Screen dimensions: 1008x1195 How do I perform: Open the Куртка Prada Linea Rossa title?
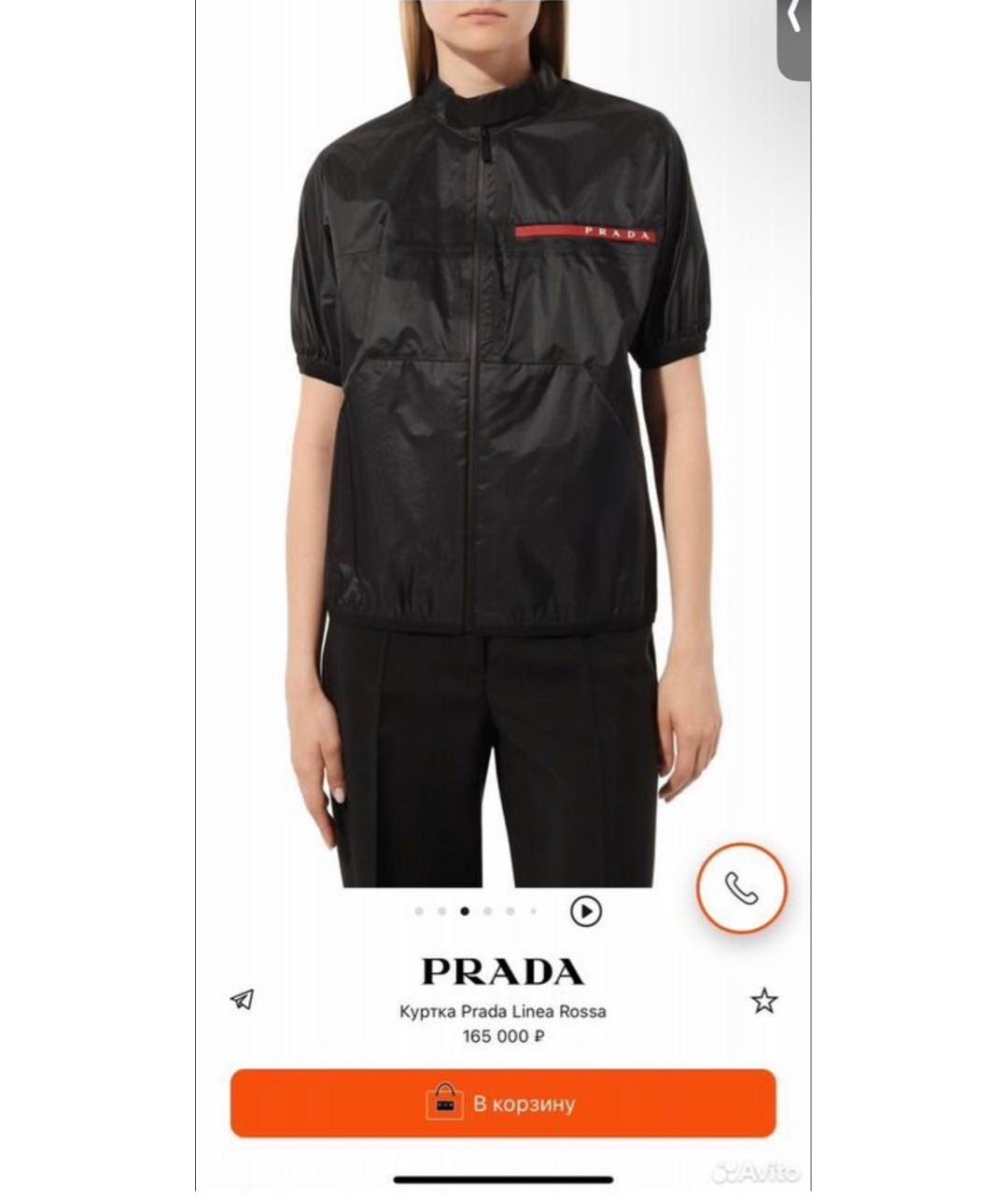[x=504, y=1010]
